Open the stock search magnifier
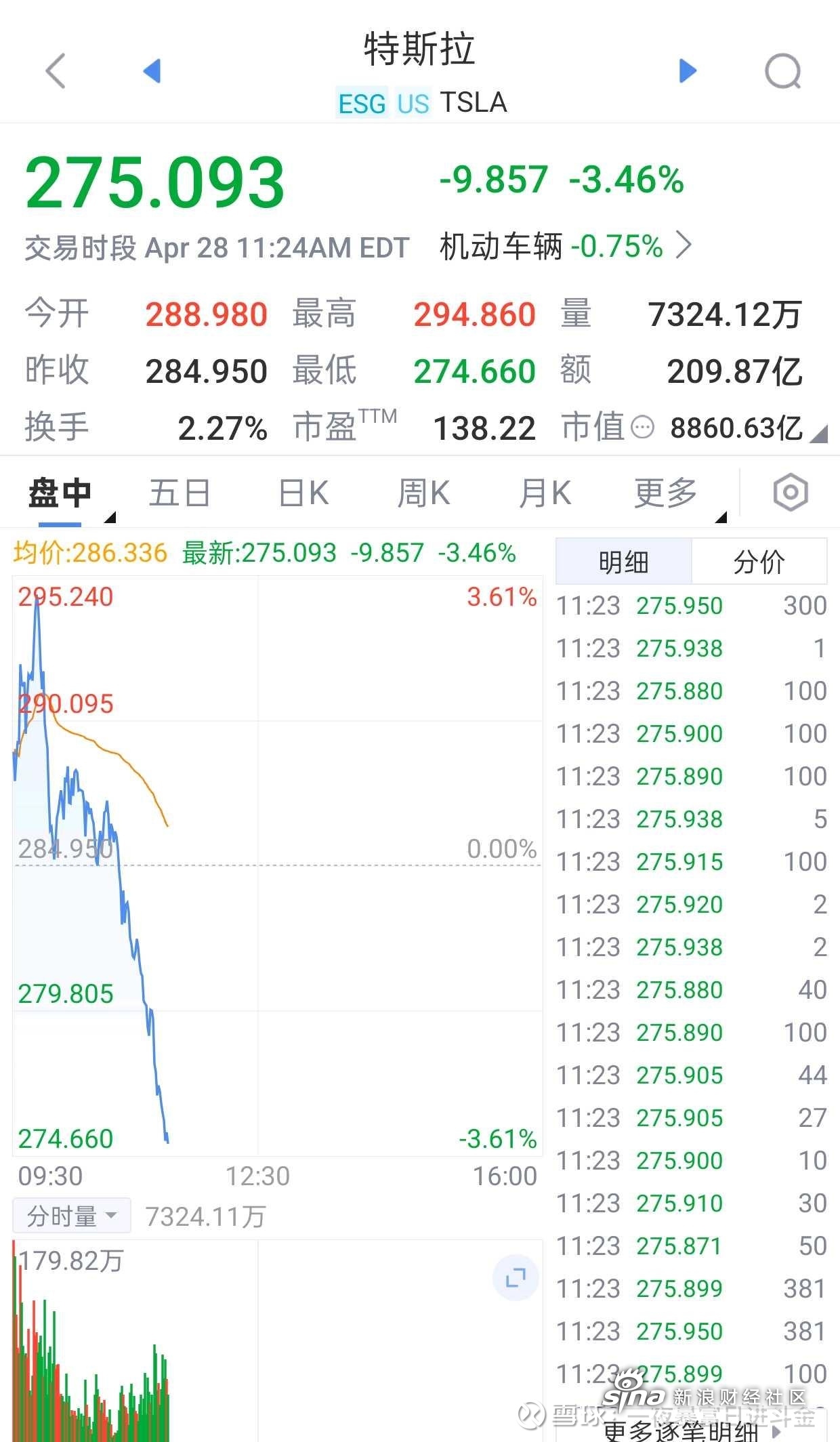840x1442 pixels. tap(783, 70)
